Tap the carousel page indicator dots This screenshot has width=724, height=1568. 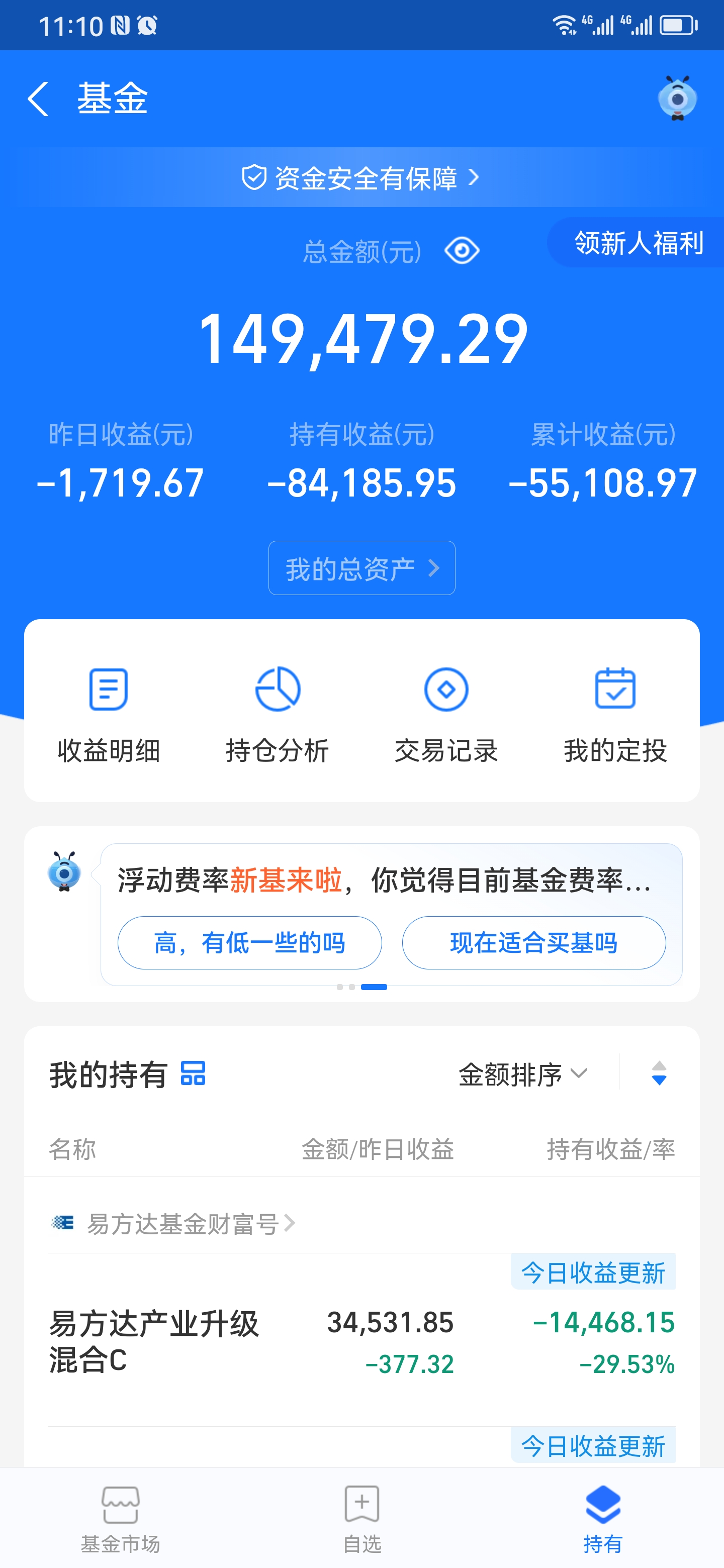tap(361, 986)
